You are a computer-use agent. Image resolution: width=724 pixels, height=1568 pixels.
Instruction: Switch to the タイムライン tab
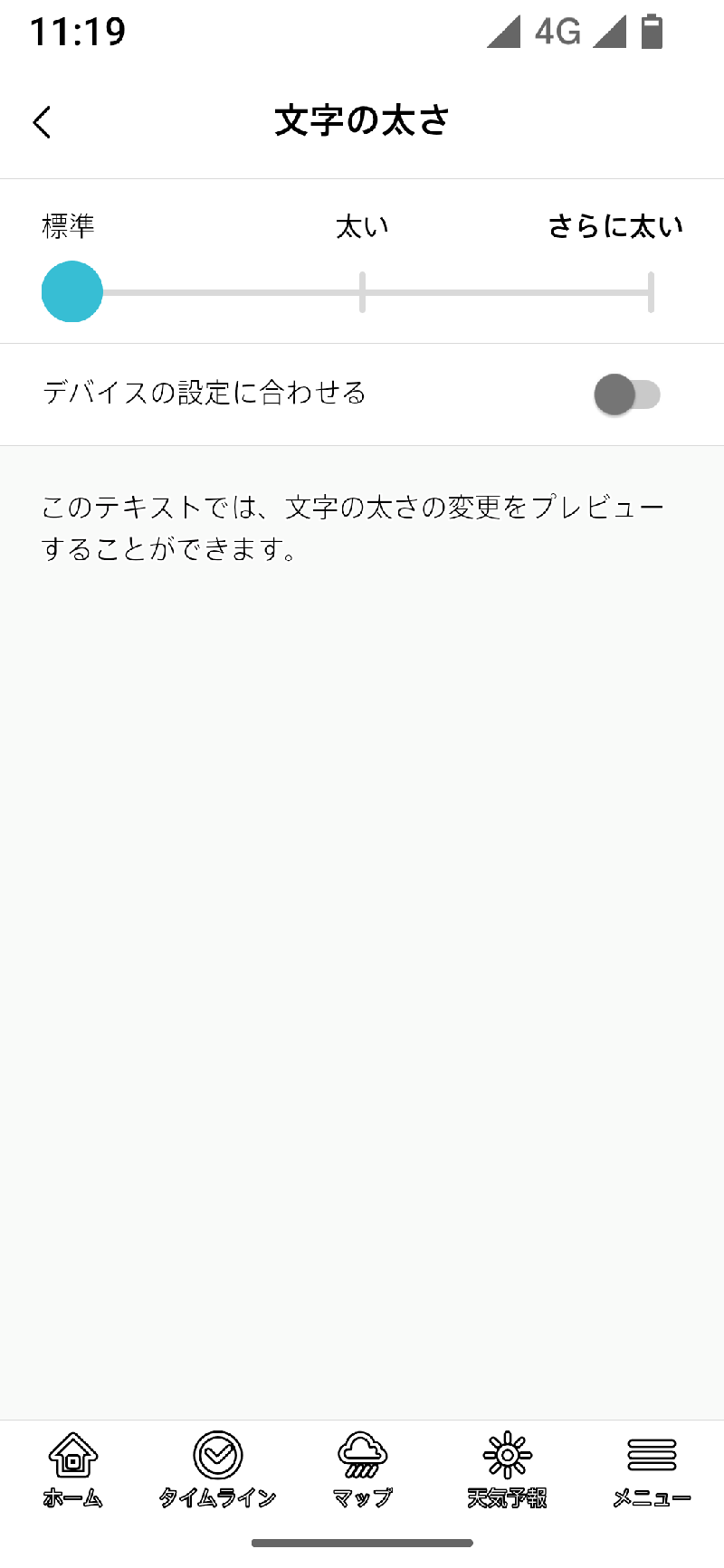(217, 1469)
